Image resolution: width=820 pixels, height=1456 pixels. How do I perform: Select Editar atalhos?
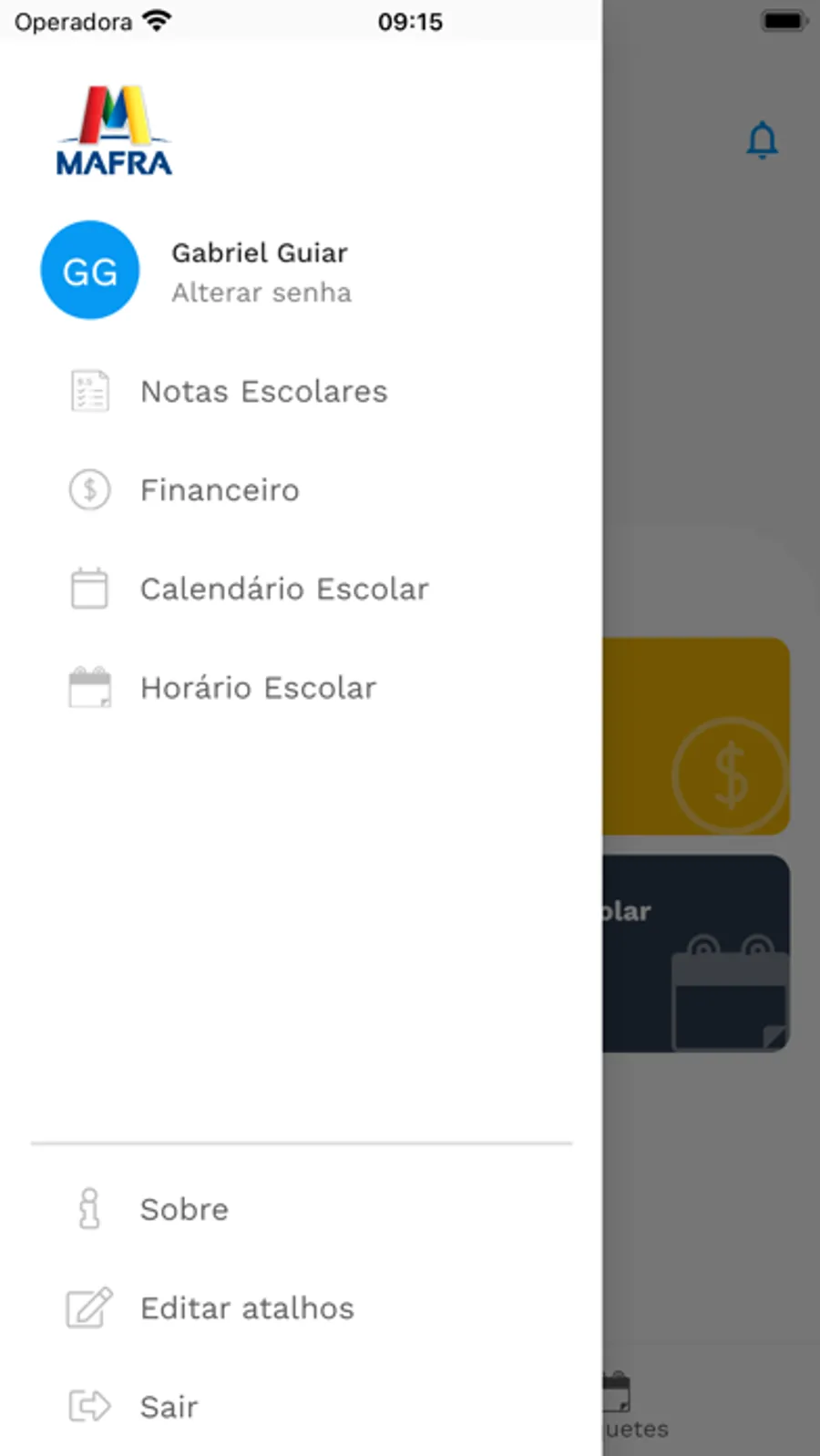[247, 1308]
